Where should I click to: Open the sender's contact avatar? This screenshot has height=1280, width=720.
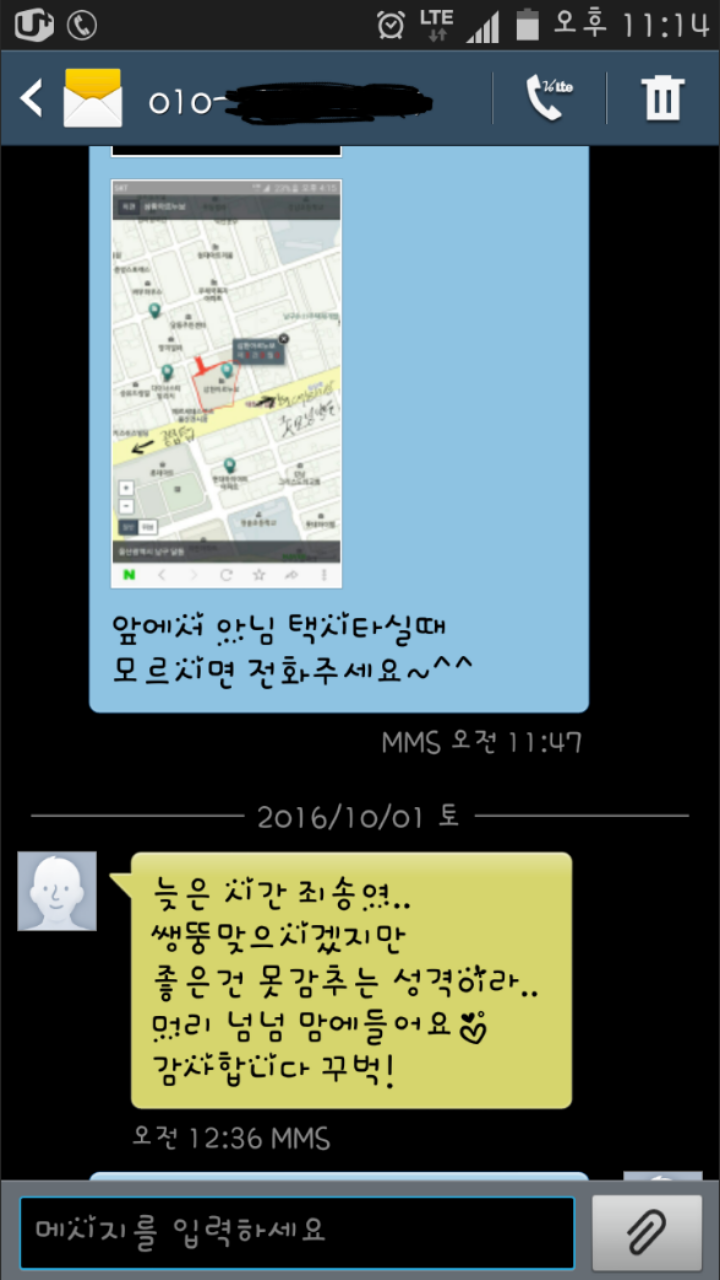point(57,891)
